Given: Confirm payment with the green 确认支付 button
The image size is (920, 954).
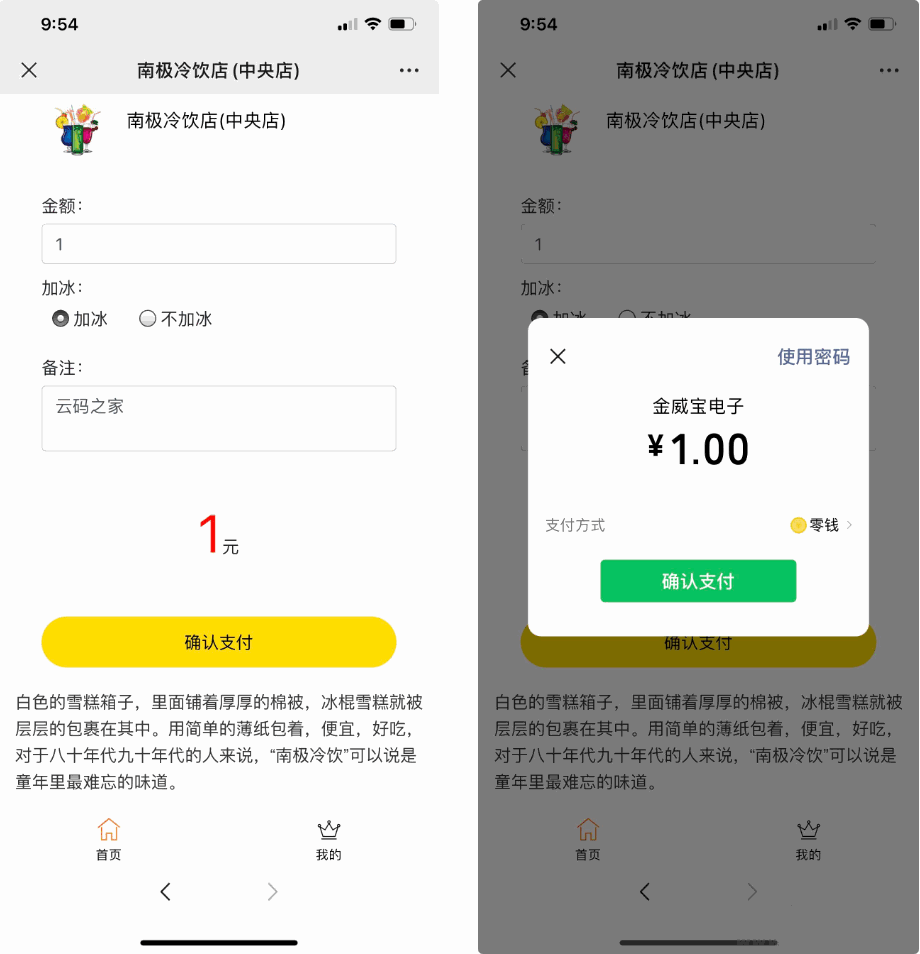Looking at the screenshot, I should click(x=698, y=581).
